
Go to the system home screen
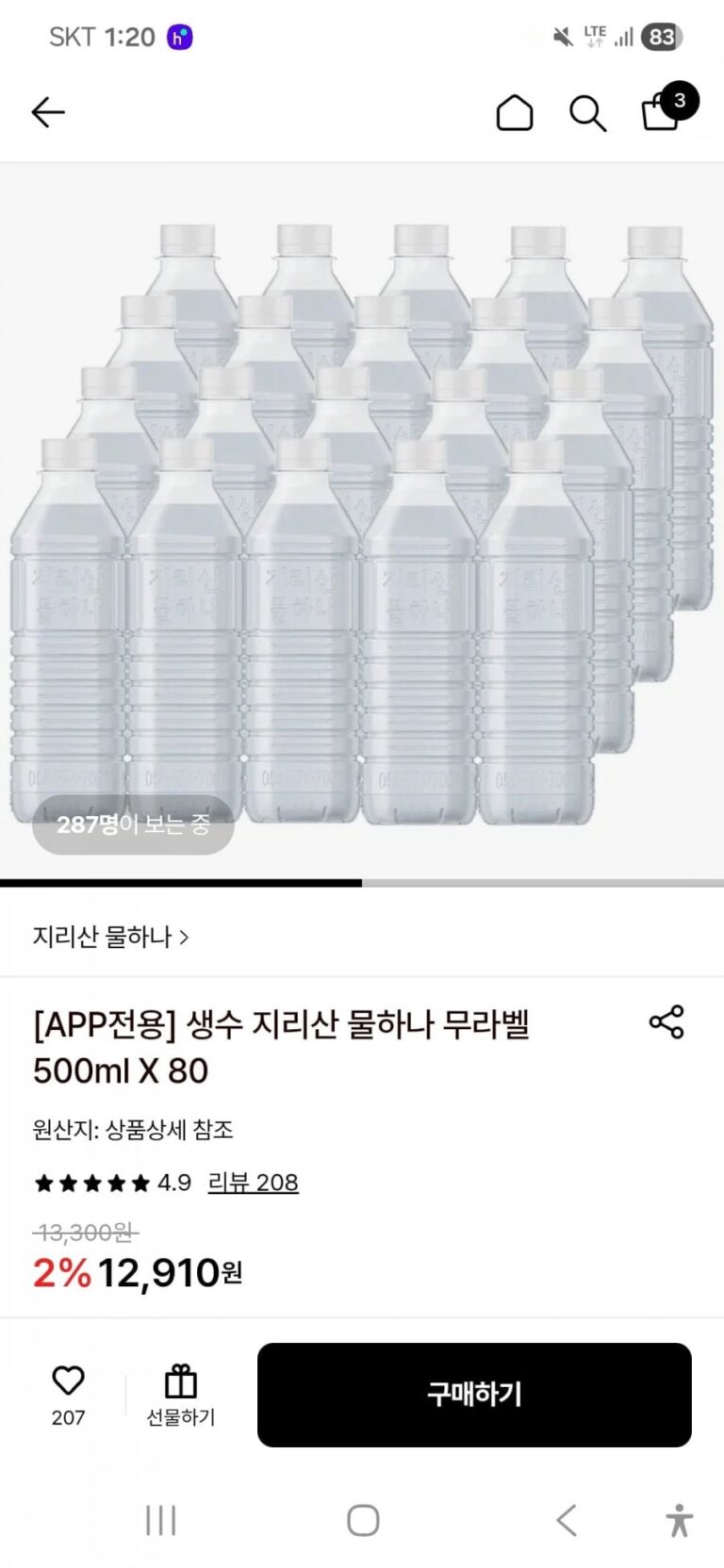[363, 1520]
